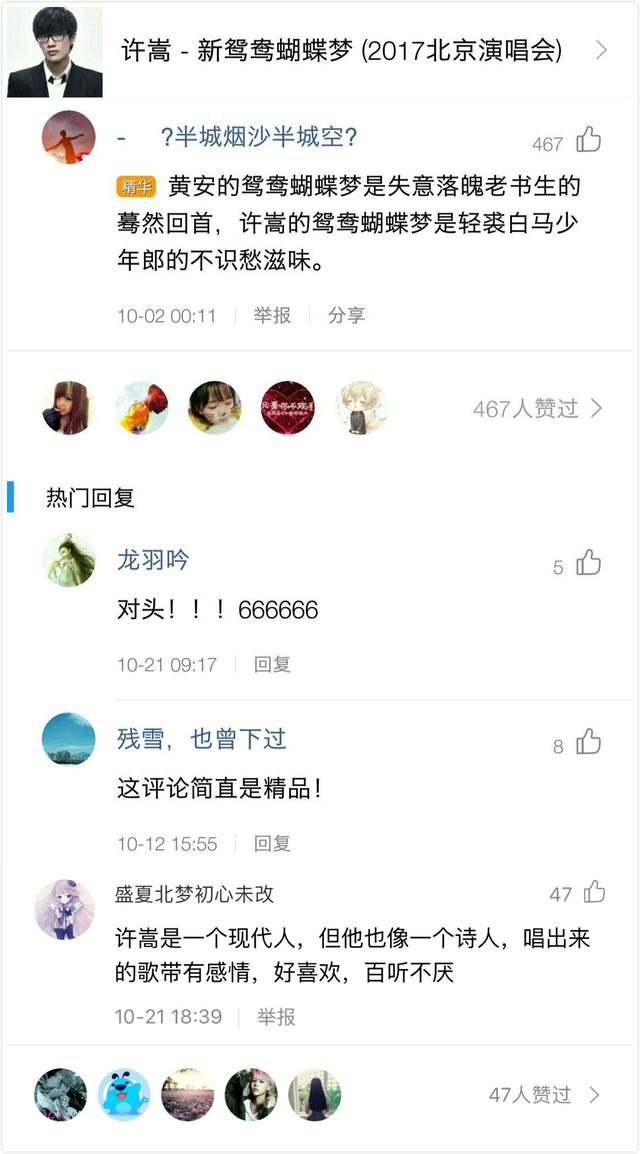Open 半城烟沙半城空's avatar
The width and height of the screenshot is (640, 1154).
point(68,137)
